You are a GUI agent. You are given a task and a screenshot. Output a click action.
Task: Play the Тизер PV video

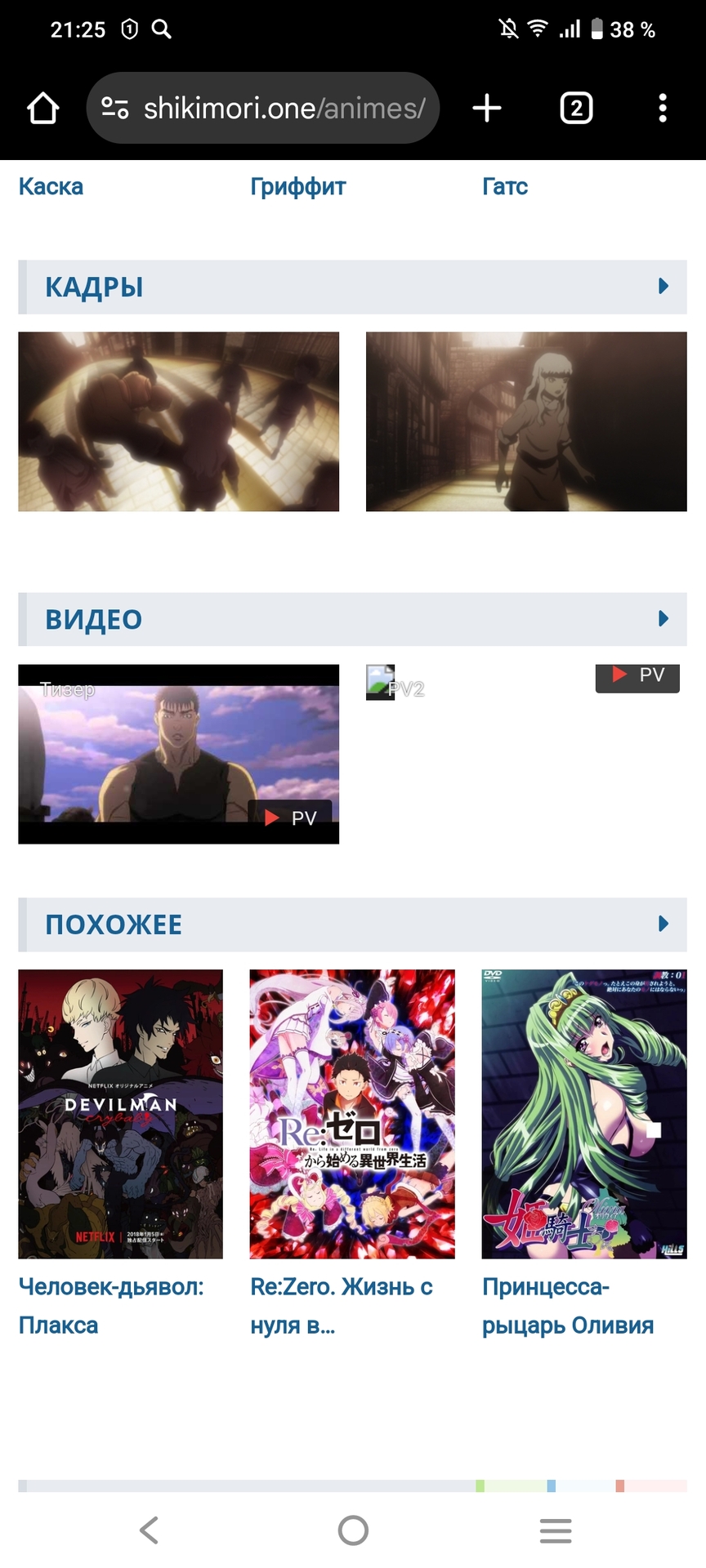click(178, 753)
